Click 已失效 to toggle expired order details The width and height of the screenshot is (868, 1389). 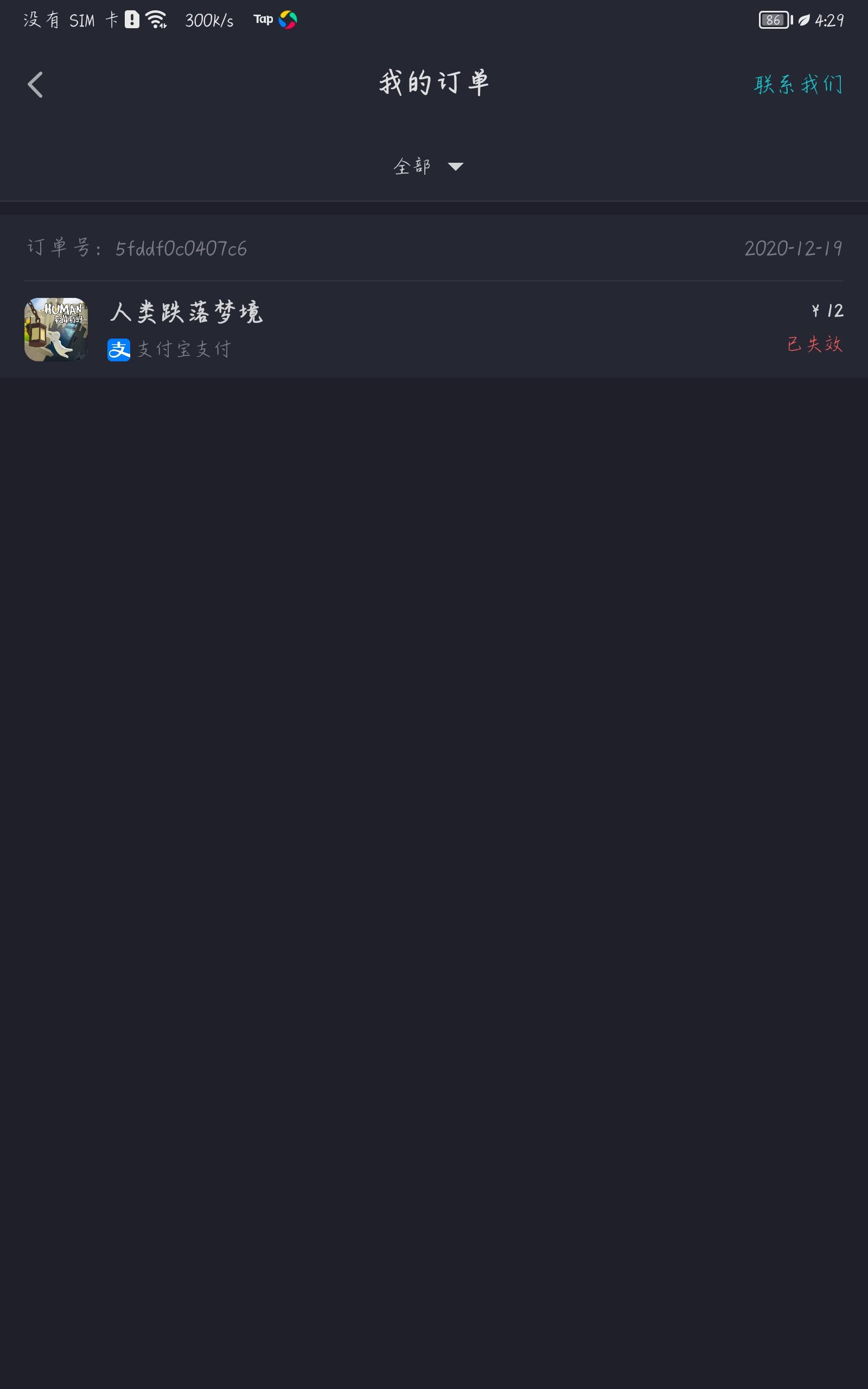815,345
